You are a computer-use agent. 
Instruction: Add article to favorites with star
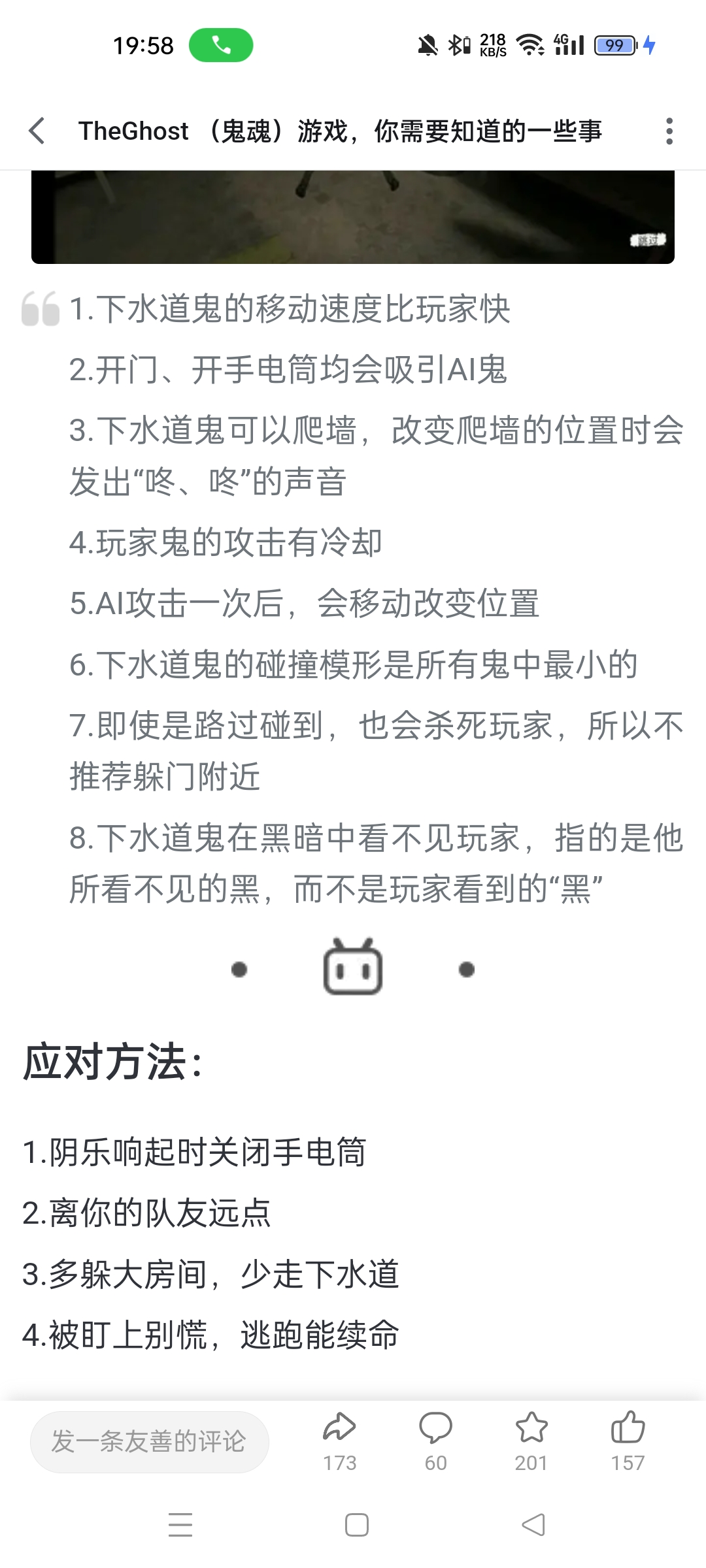531,1440
